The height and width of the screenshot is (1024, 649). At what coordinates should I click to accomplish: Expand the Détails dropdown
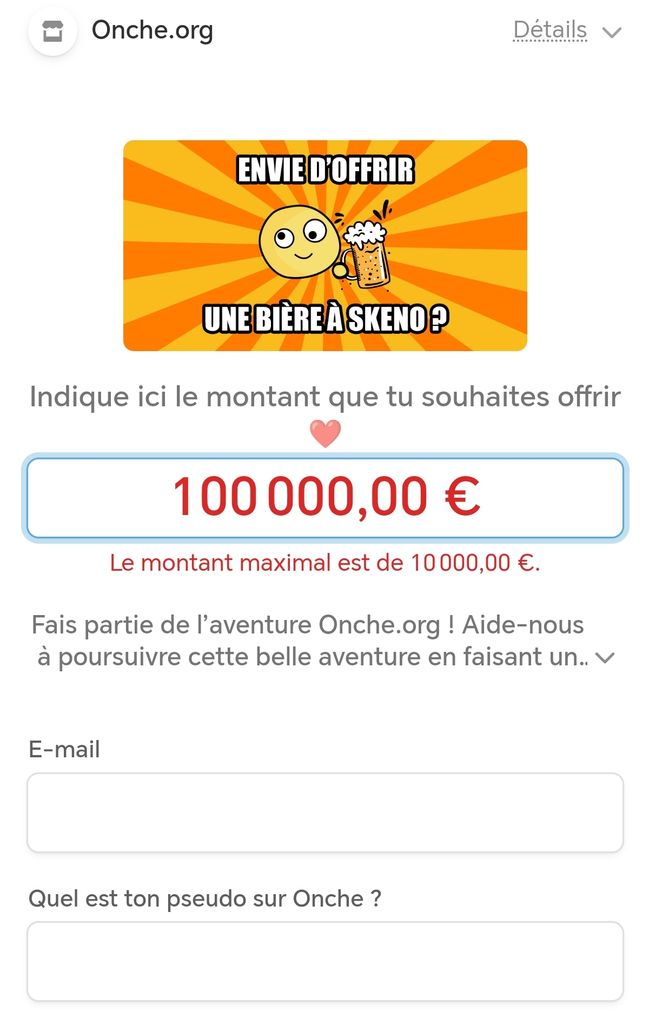[x=566, y=31]
